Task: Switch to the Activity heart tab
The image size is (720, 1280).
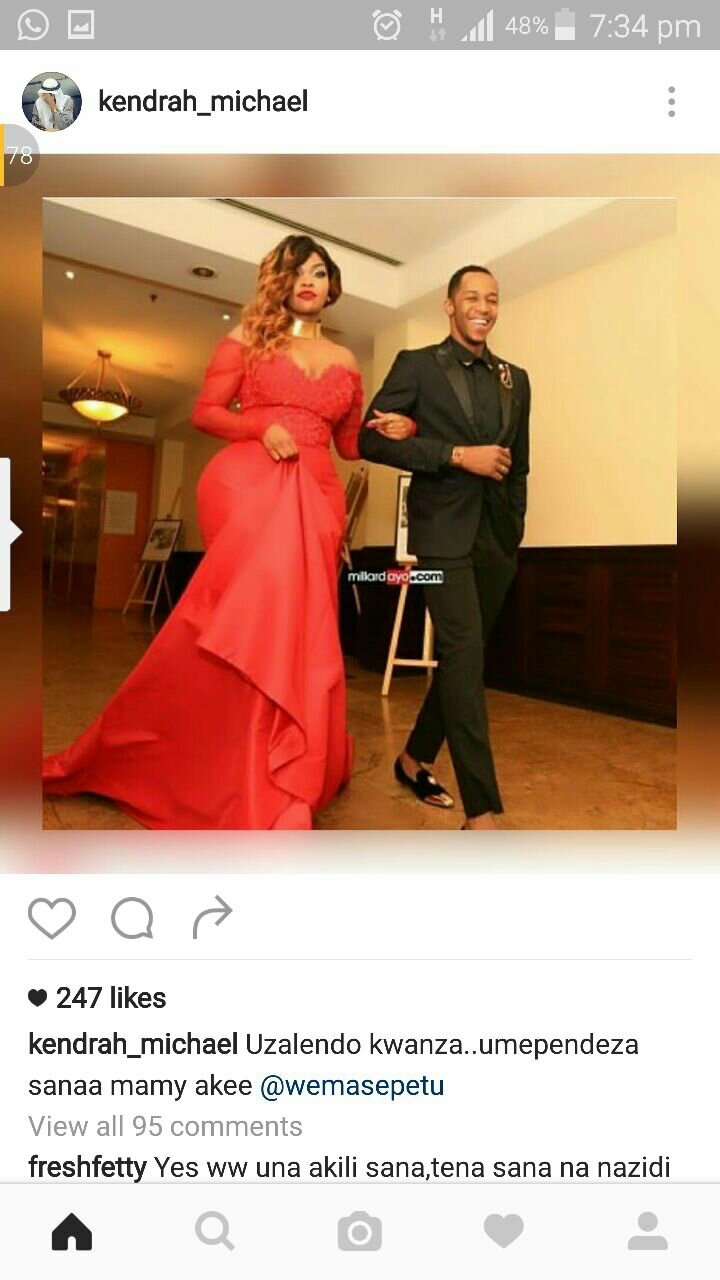Action: (504, 1232)
